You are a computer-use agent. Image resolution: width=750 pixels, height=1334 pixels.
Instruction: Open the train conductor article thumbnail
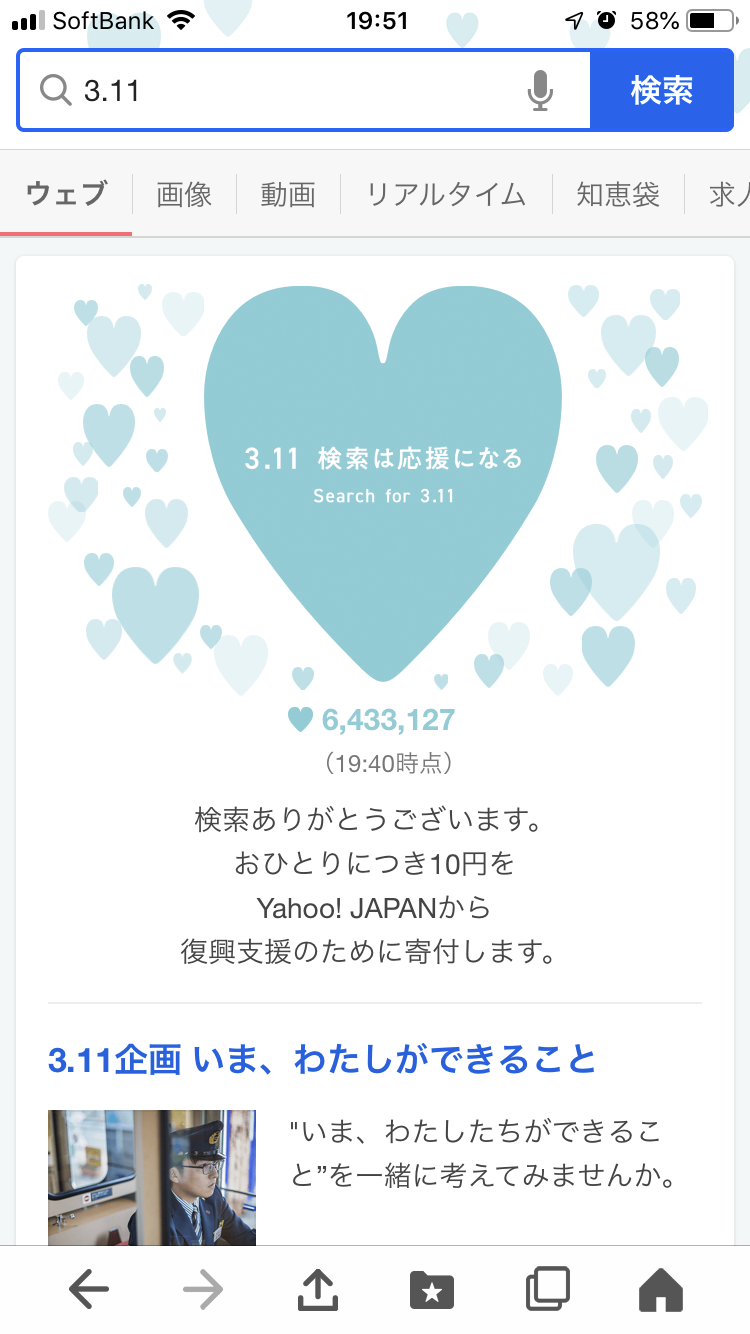coord(152,1176)
